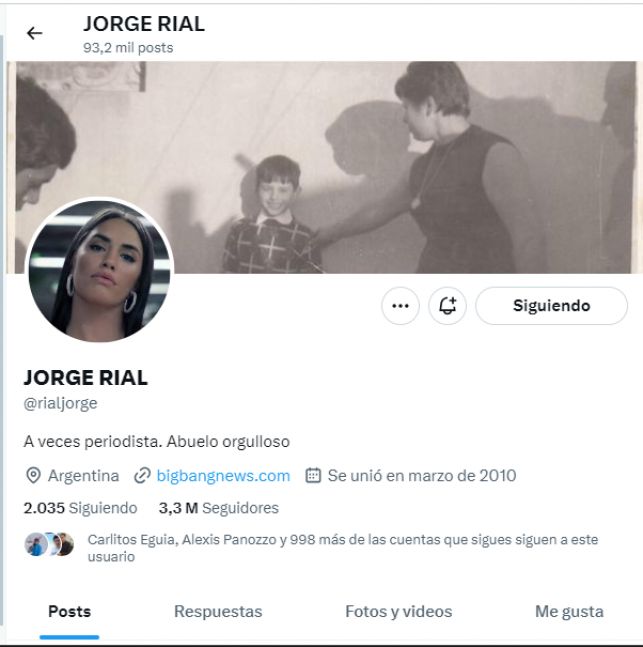Turn on post notifications with the bell
The height and width of the screenshot is (647, 643).
click(x=447, y=306)
